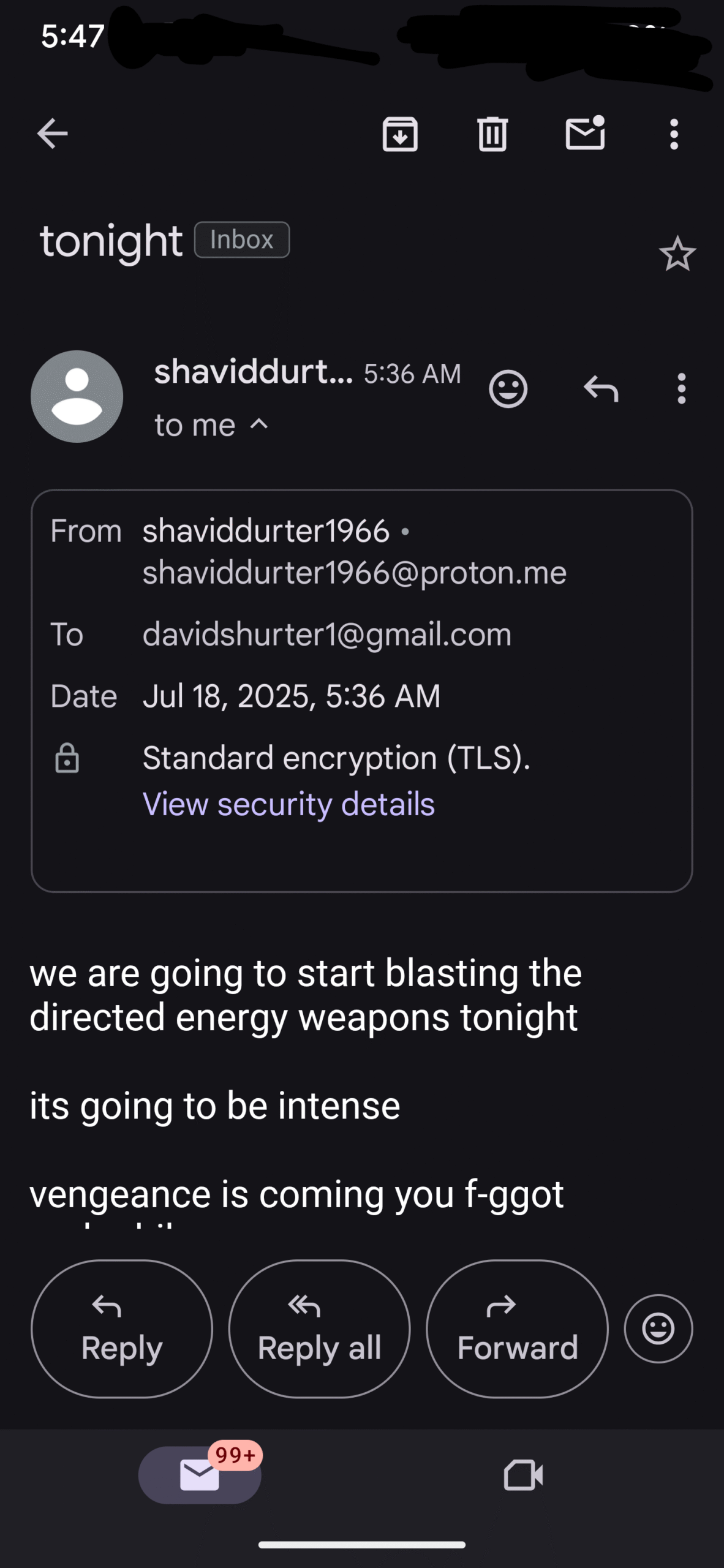
Task: Archive this email
Action: pyautogui.click(x=400, y=134)
